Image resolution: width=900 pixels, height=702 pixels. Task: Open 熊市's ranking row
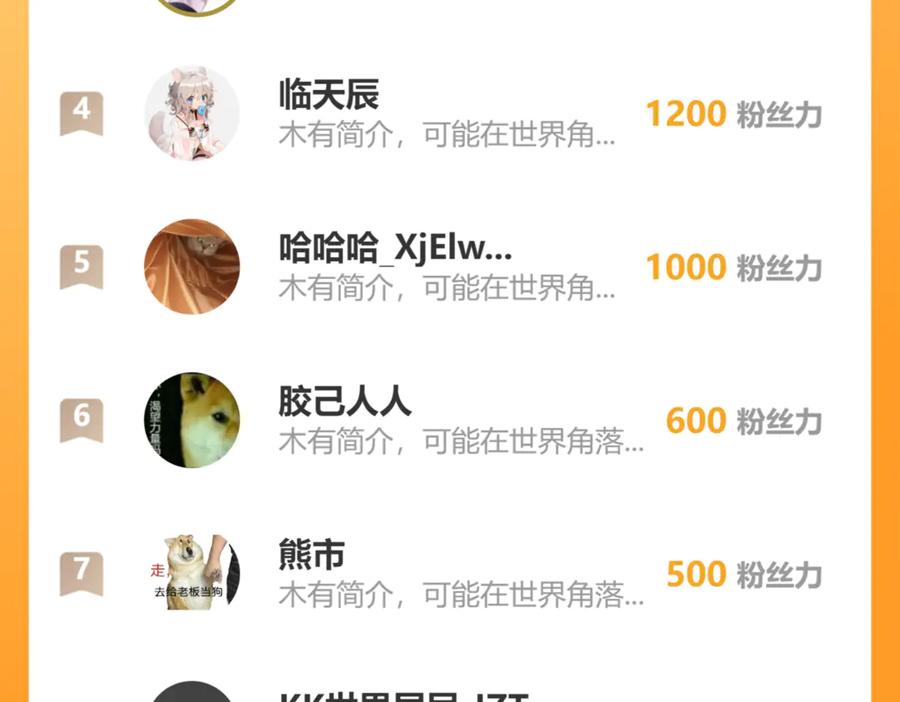click(x=449, y=573)
